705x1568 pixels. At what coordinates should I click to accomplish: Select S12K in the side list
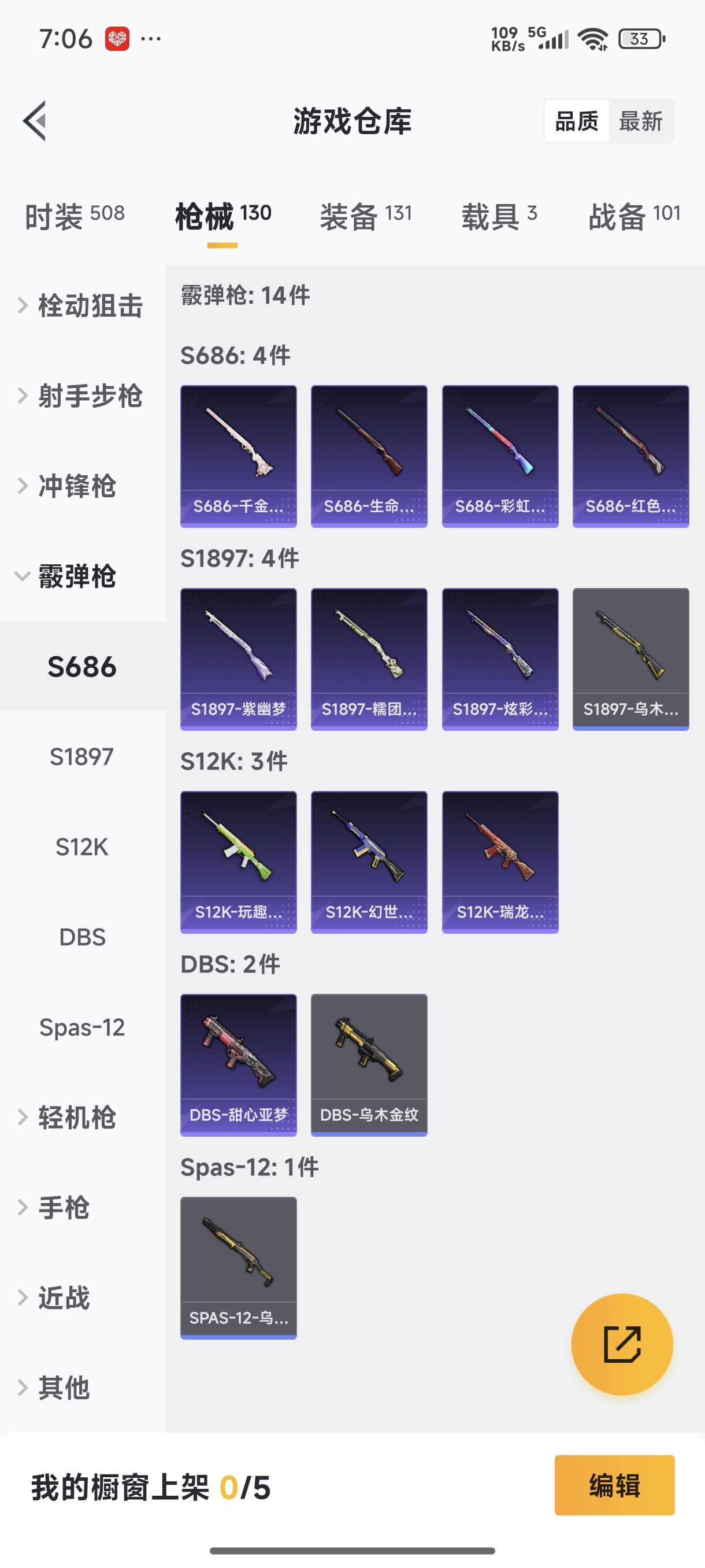(x=82, y=846)
